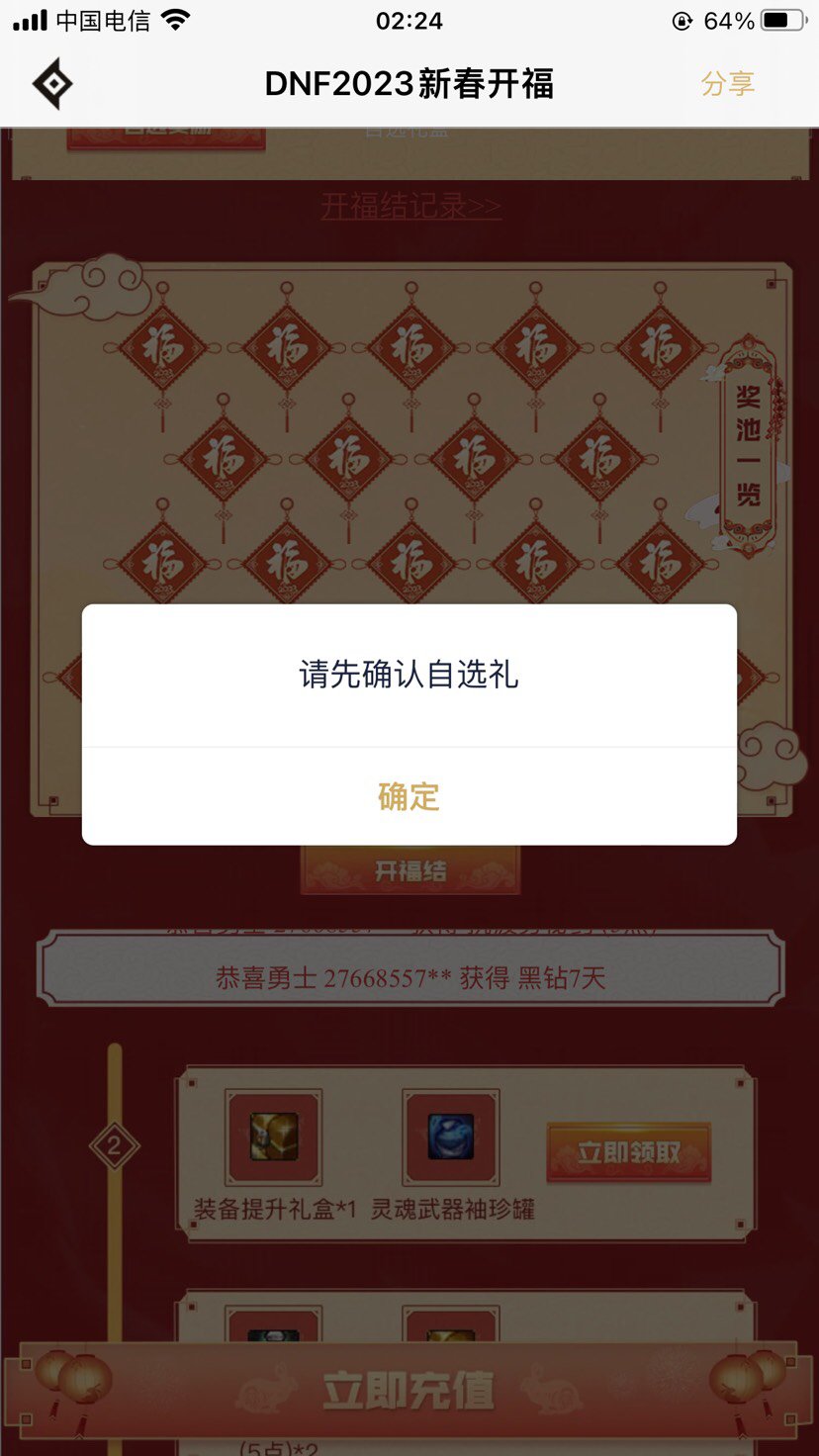
Task: Tap the 分享 share button
Action: [728, 84]
